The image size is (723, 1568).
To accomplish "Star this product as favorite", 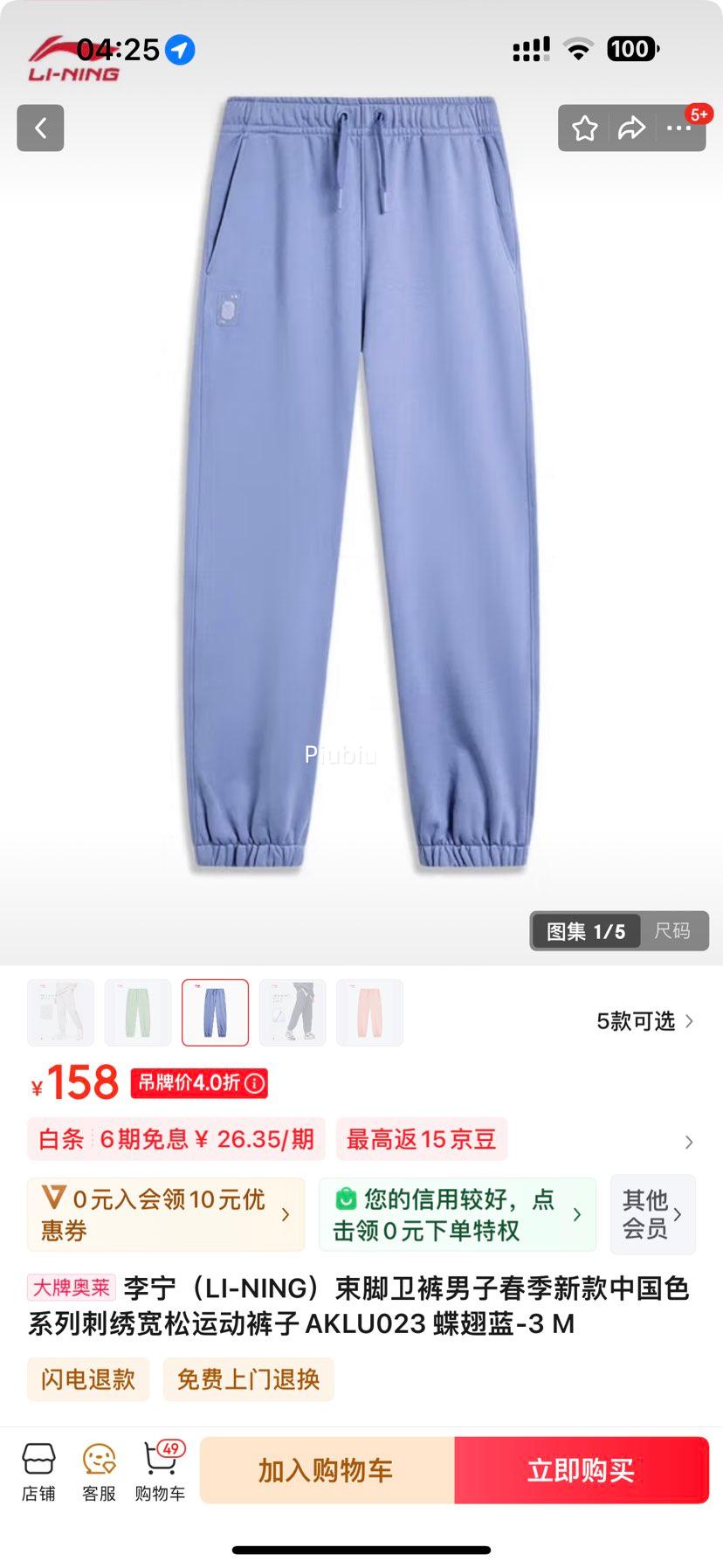I will coord(585,128).
